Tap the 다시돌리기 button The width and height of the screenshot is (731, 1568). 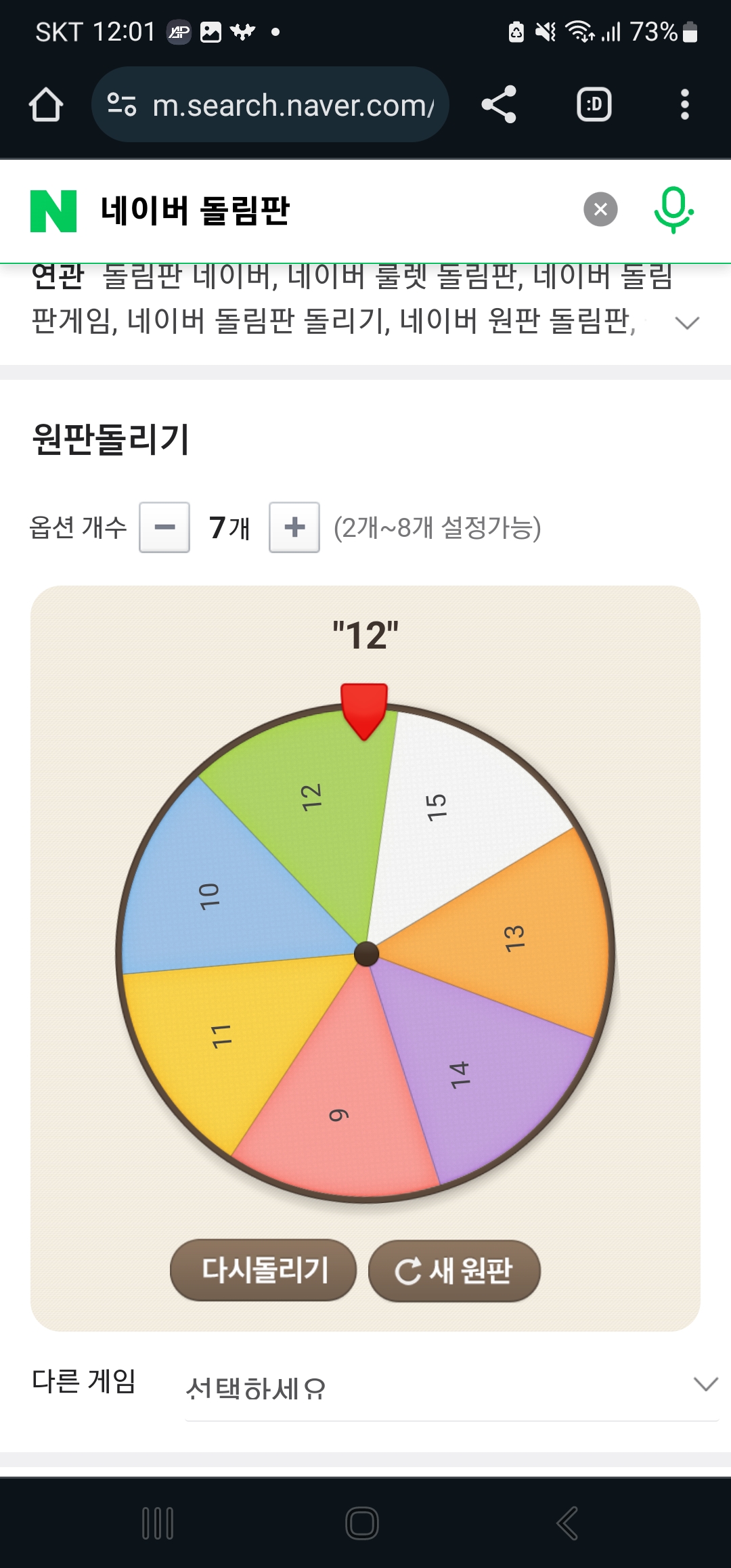pos(263,1270)
